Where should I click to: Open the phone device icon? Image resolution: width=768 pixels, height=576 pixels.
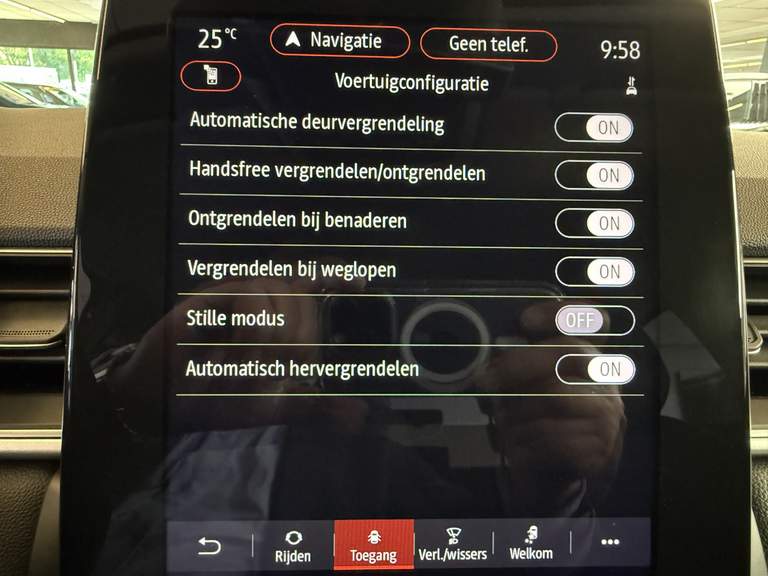pos(211,76)
